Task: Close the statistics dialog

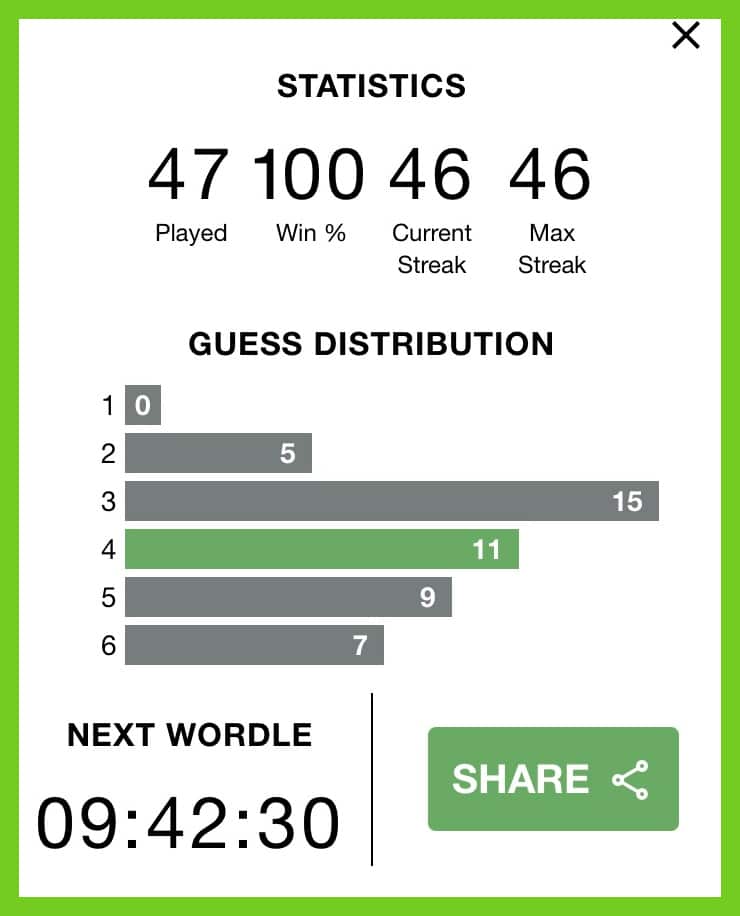Action: click(686, 36)
